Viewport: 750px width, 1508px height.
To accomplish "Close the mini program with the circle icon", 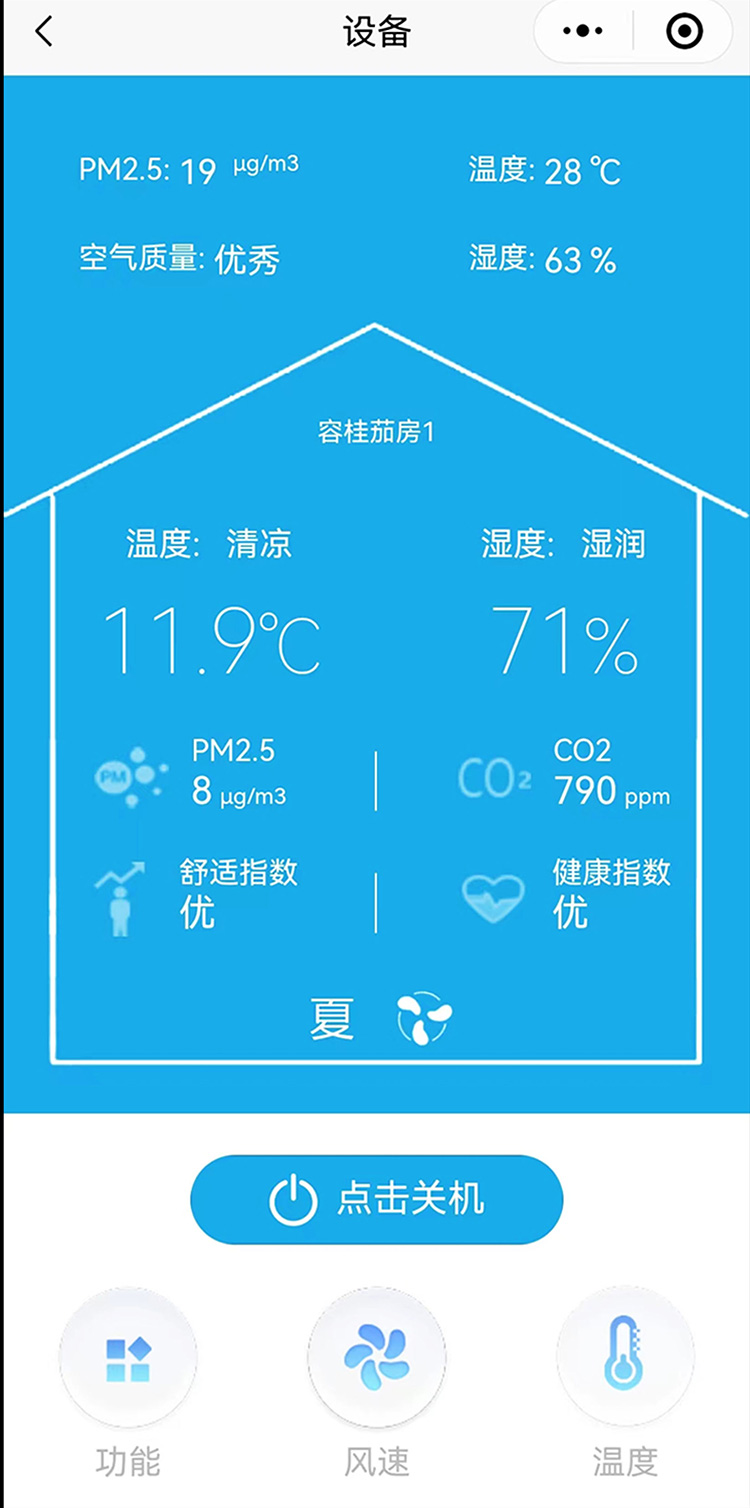I will click(x=684, y=32).
